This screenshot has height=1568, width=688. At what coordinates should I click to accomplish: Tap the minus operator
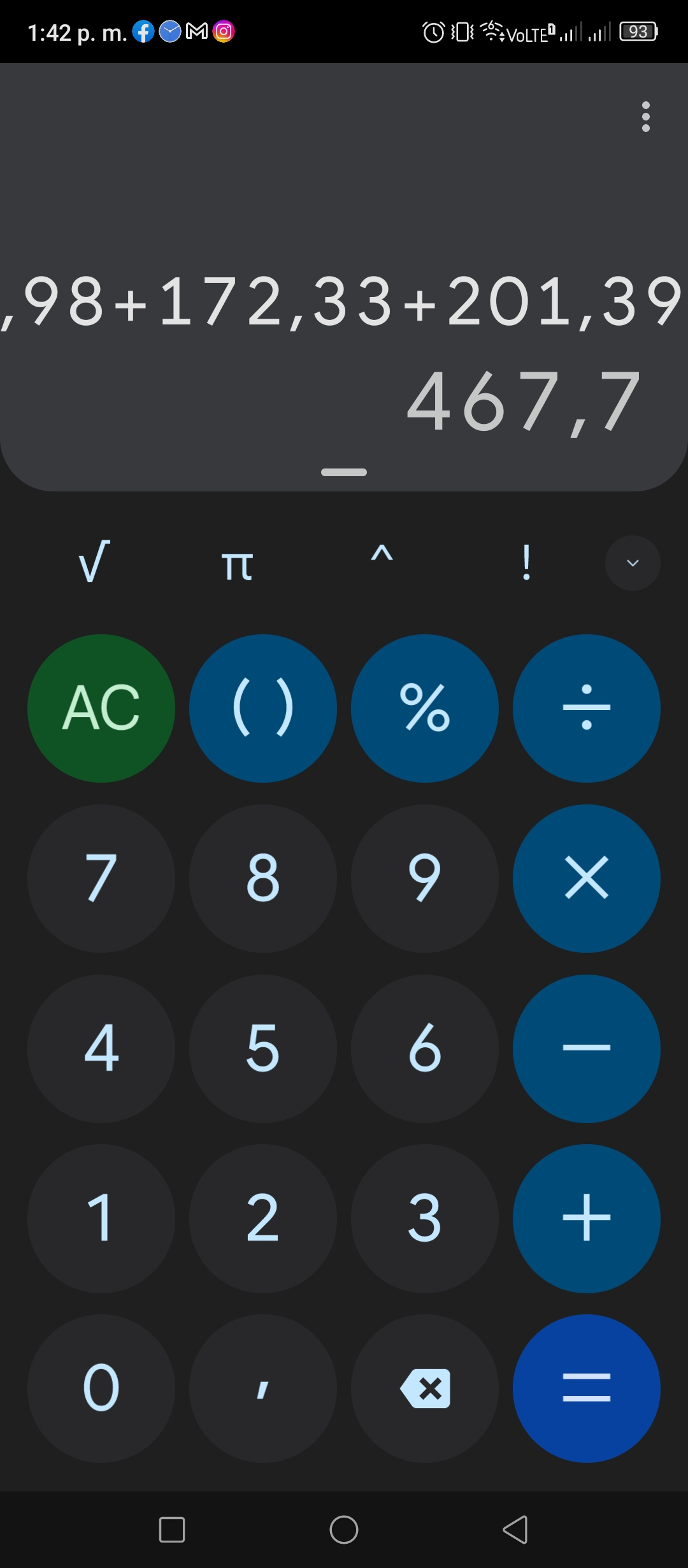point(587,1049)
